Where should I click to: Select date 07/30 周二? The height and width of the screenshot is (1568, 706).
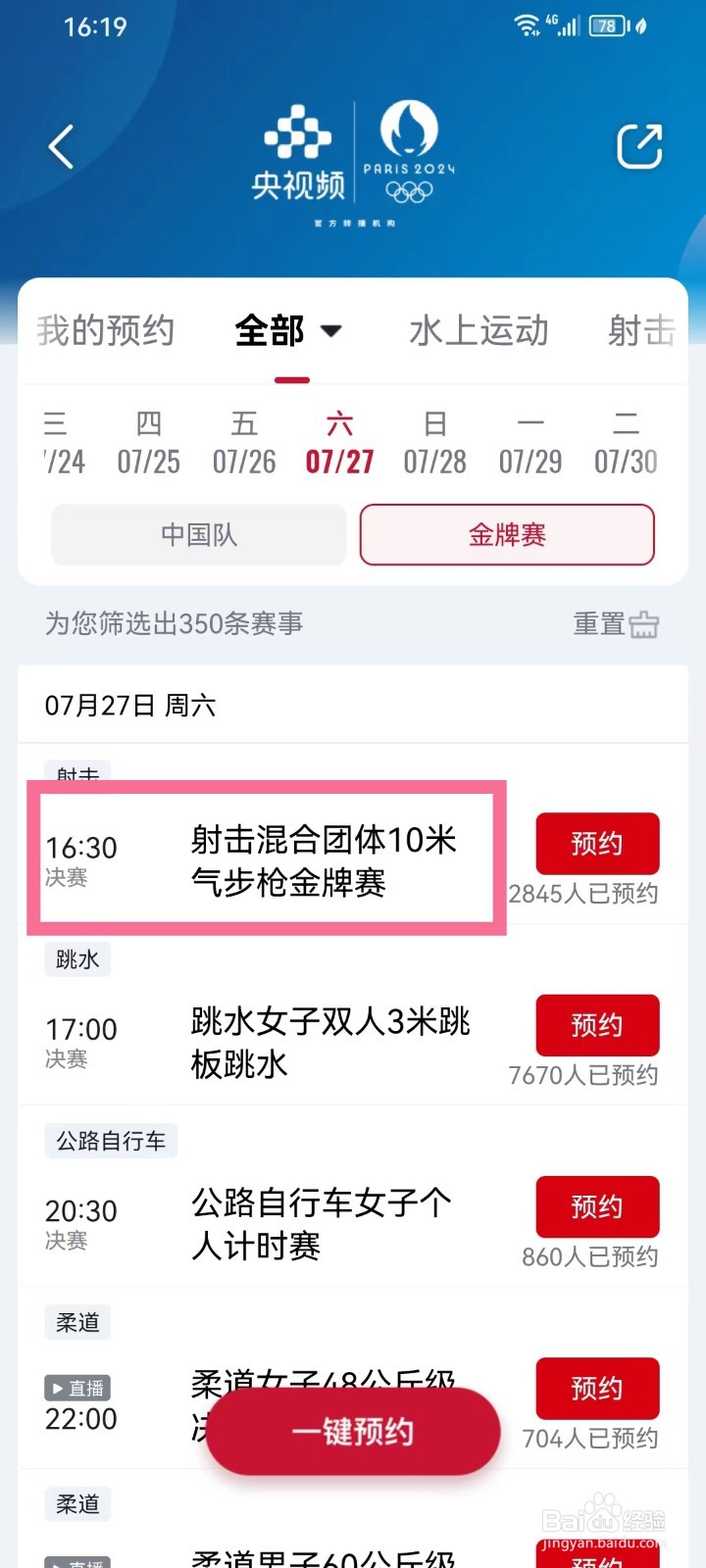point(626,443)
